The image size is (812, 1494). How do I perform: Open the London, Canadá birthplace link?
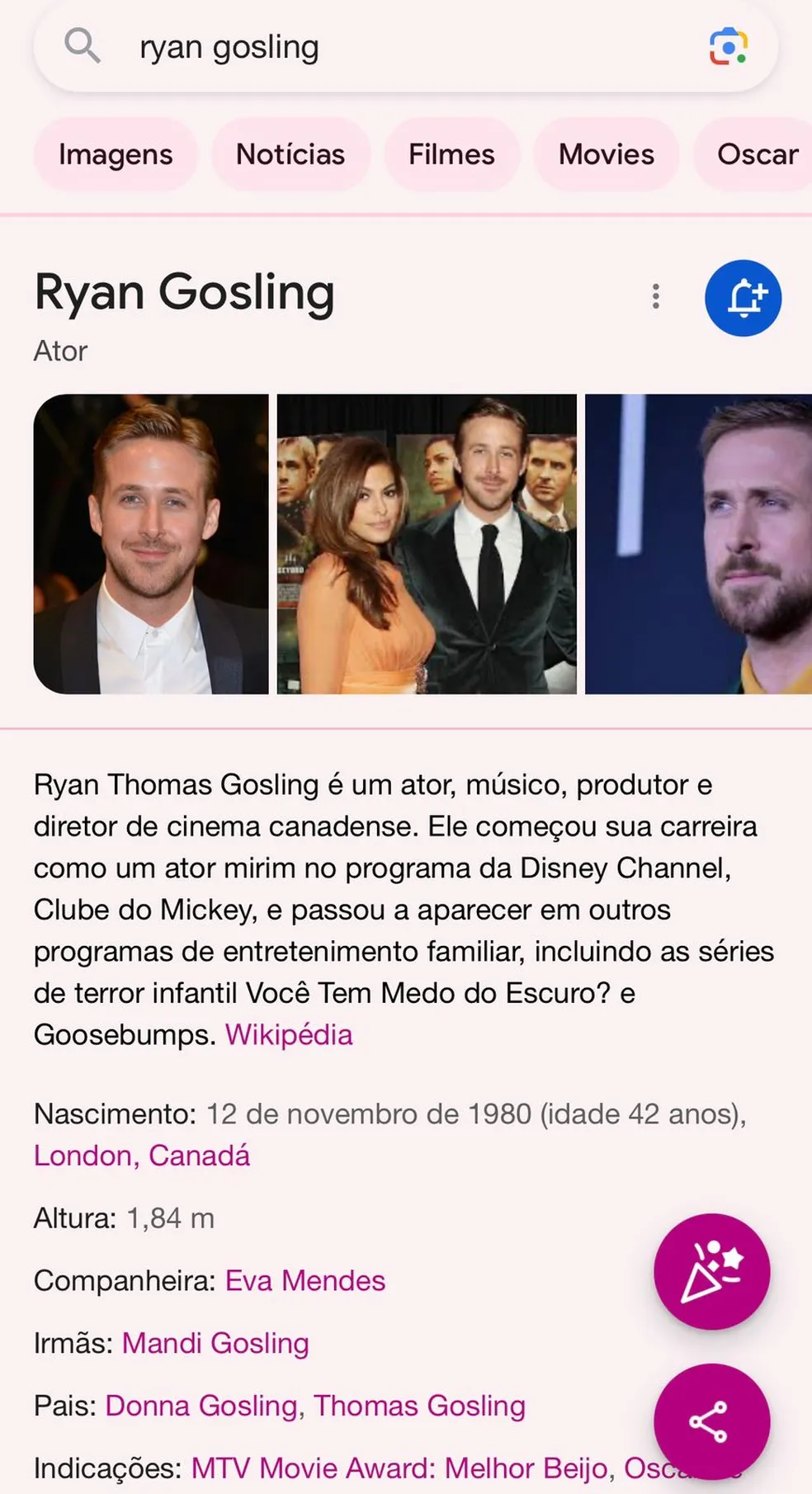pos(142,1156)
